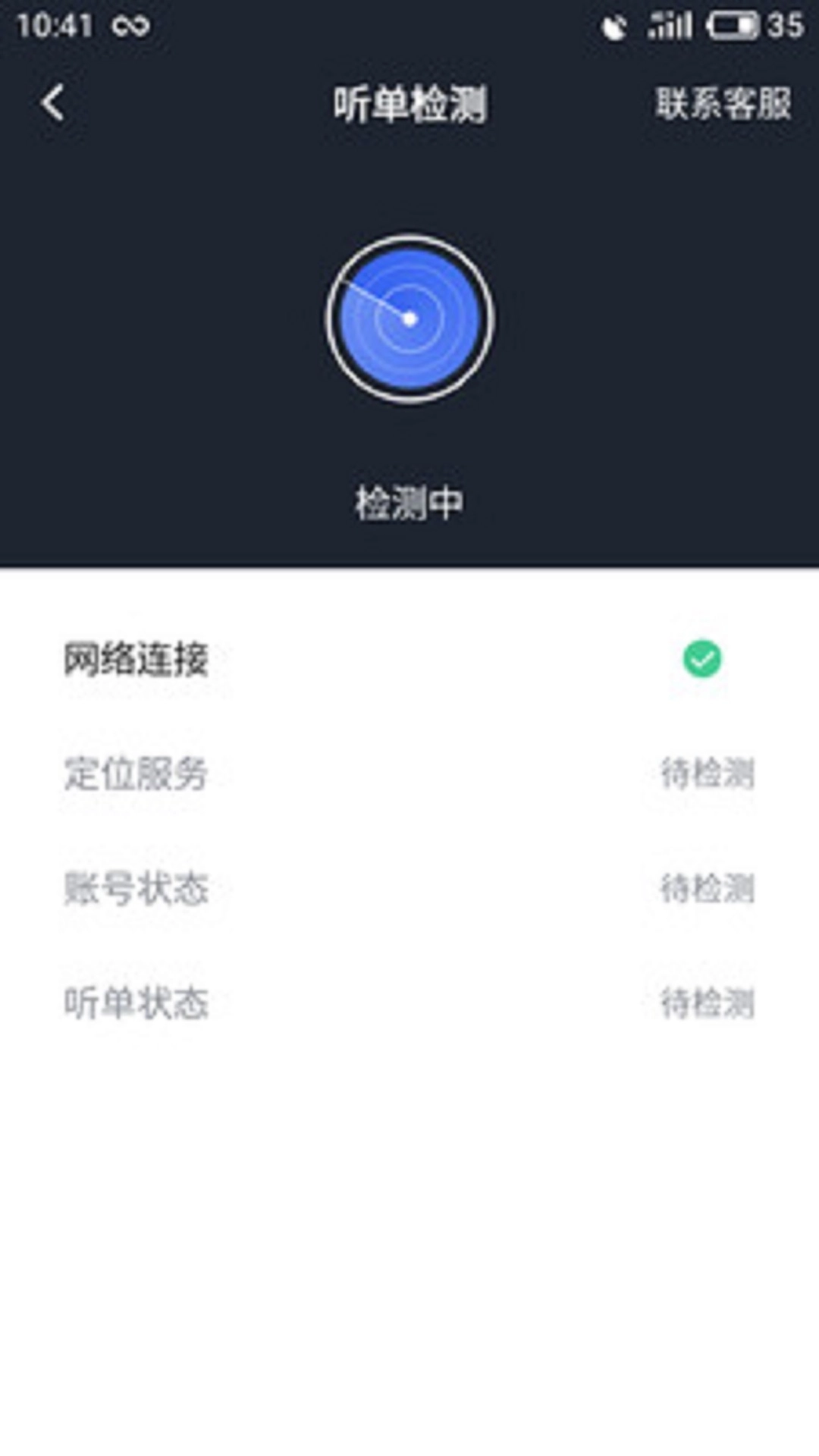Tap the 检测中 status label
819x1456 pixels.
409,500
